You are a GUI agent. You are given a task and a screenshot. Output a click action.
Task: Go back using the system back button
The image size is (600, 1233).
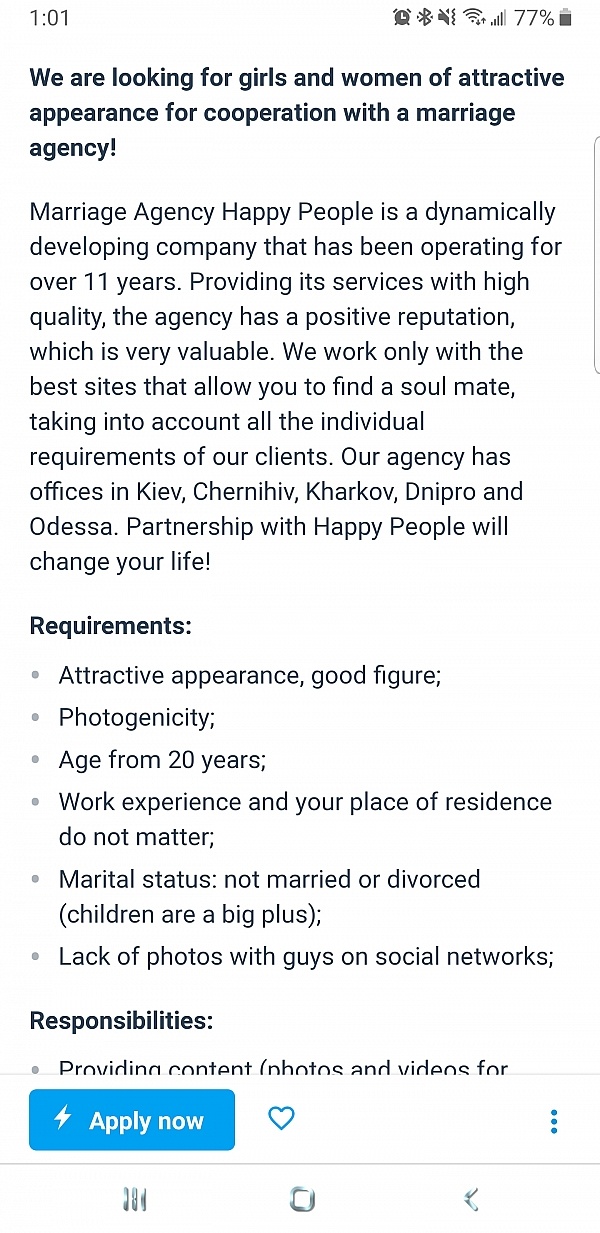pyautogui.click(x=471, y=1199)
